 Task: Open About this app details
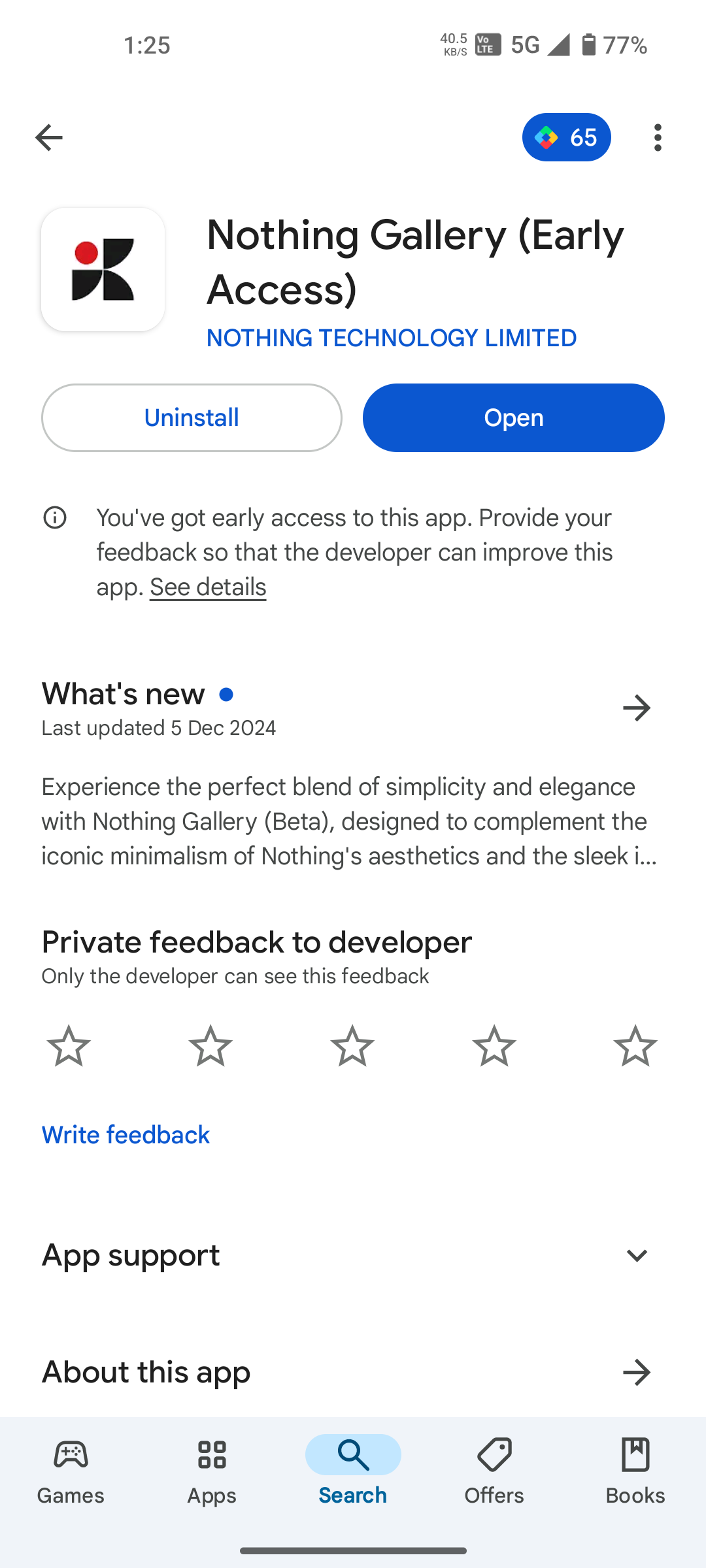(x=637, y=1373)
